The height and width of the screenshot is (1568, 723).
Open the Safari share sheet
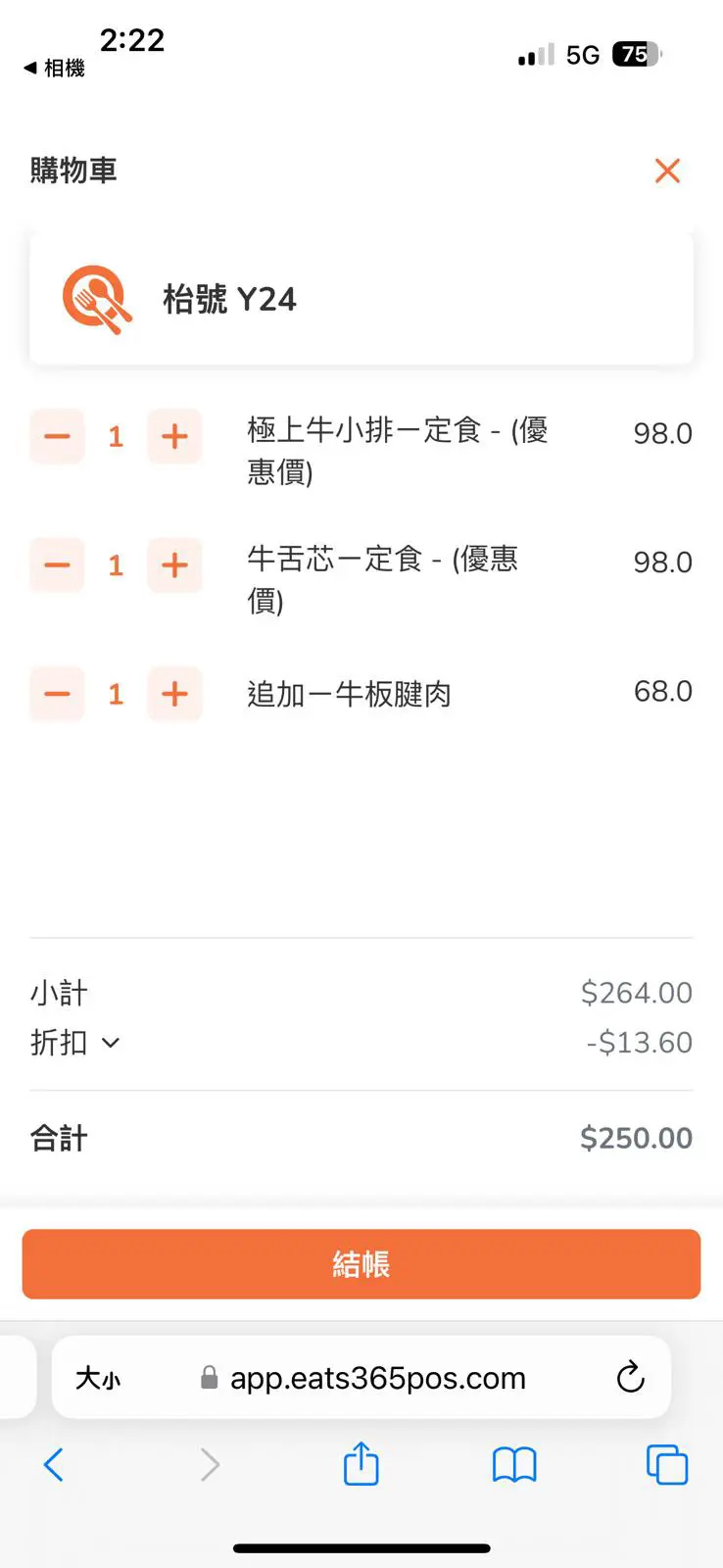coord(361,1464)
